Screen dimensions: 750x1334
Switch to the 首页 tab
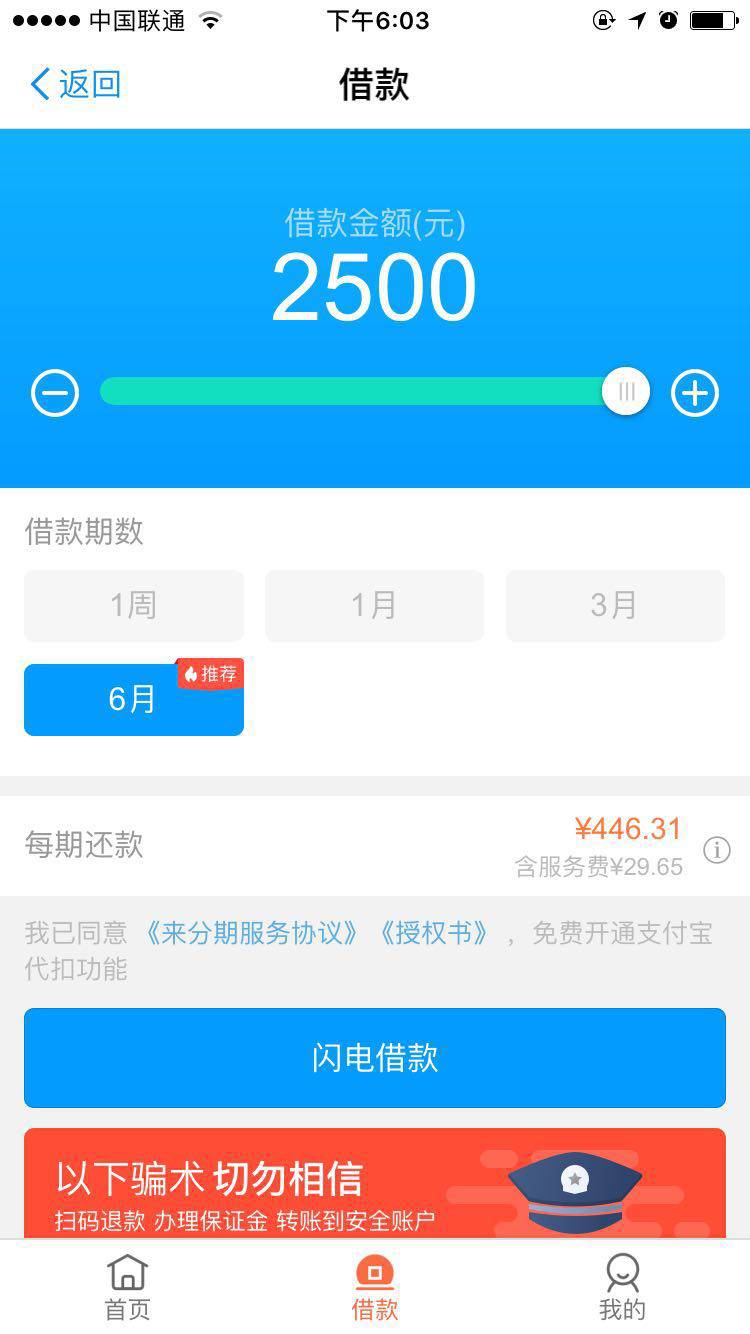click(128, 1288)
